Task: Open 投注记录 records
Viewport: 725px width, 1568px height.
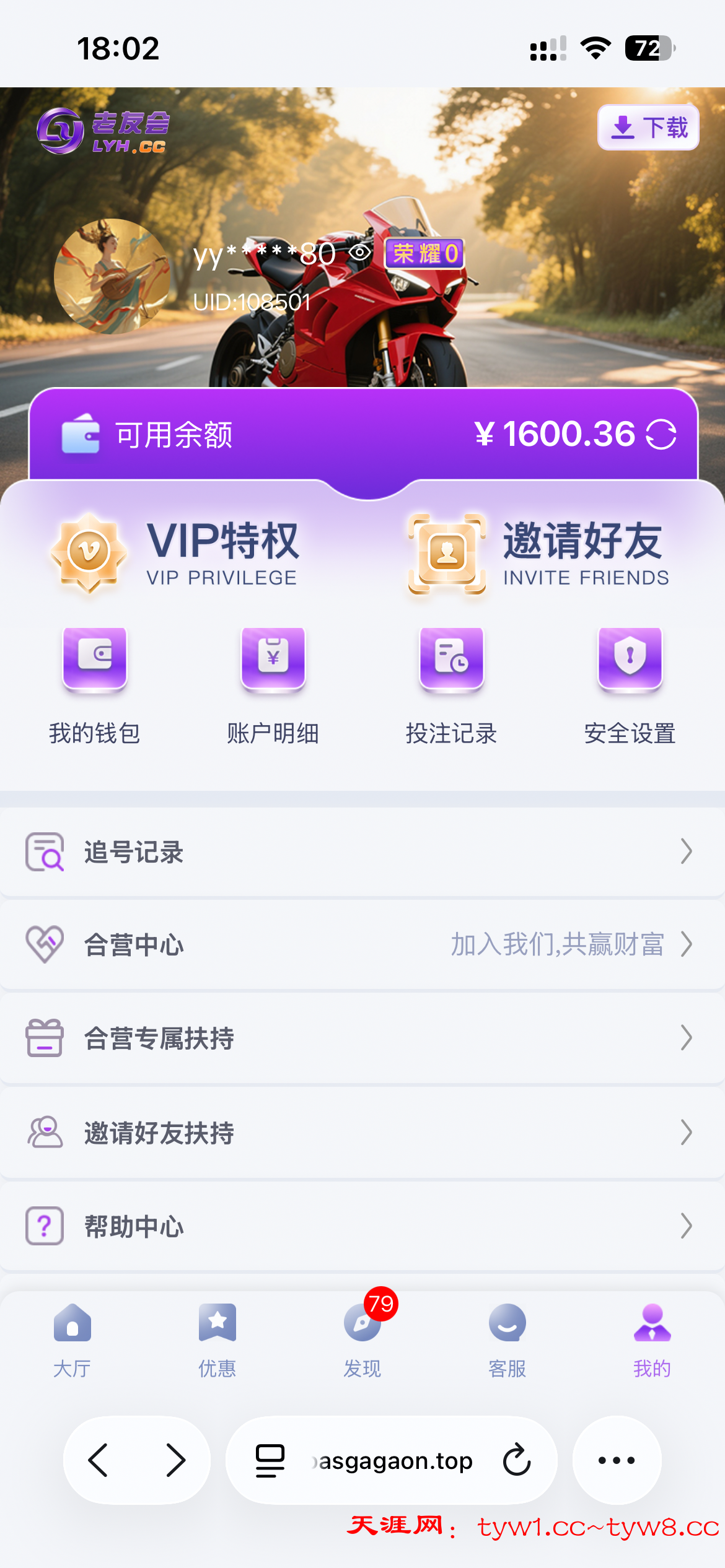Action: coord(452,686)
